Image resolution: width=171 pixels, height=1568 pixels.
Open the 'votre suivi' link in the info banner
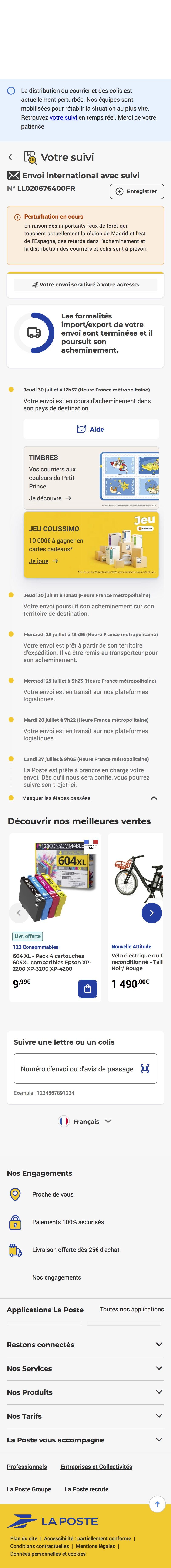pos(63,117)
